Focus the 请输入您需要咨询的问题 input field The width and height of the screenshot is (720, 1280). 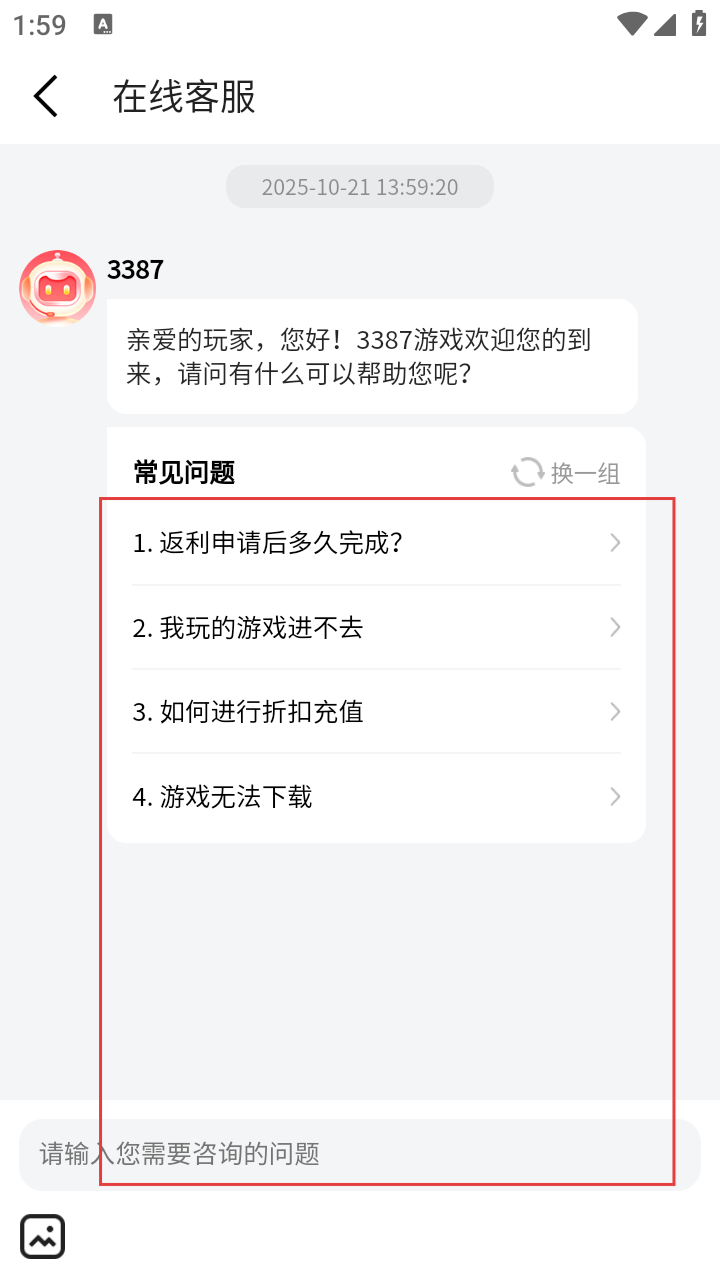(360, 1154)
